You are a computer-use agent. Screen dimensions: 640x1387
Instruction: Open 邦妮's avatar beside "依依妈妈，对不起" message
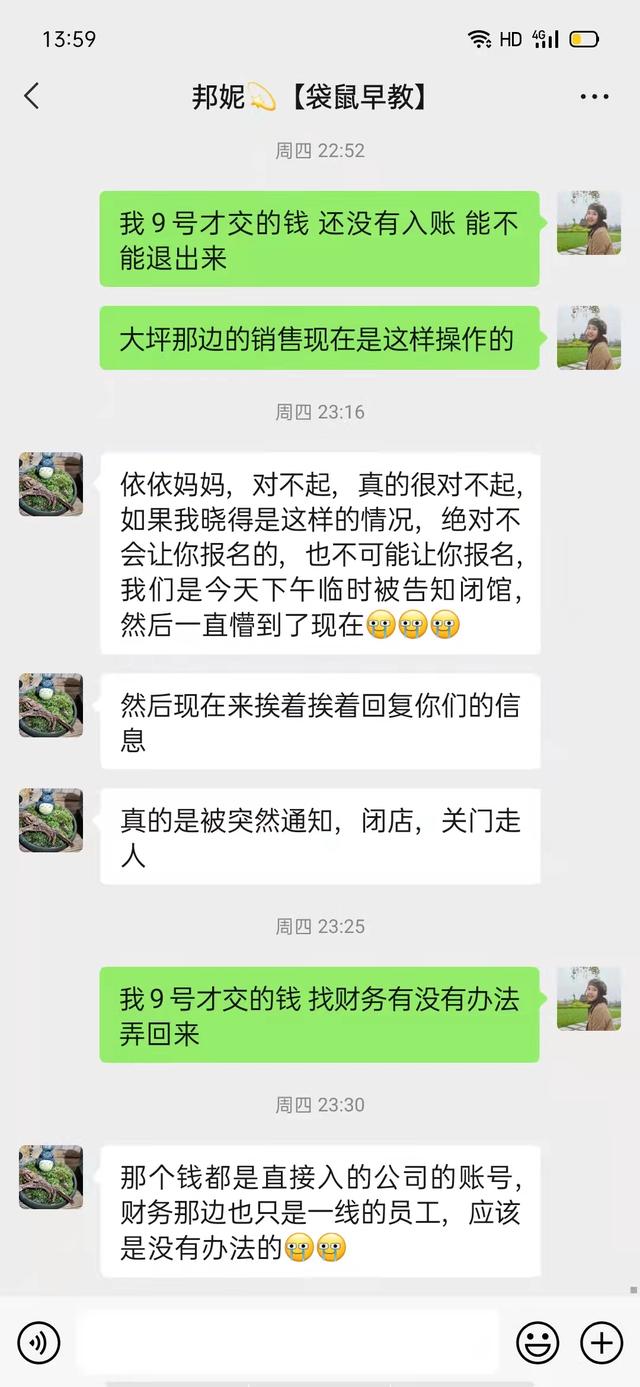point(51,484)
